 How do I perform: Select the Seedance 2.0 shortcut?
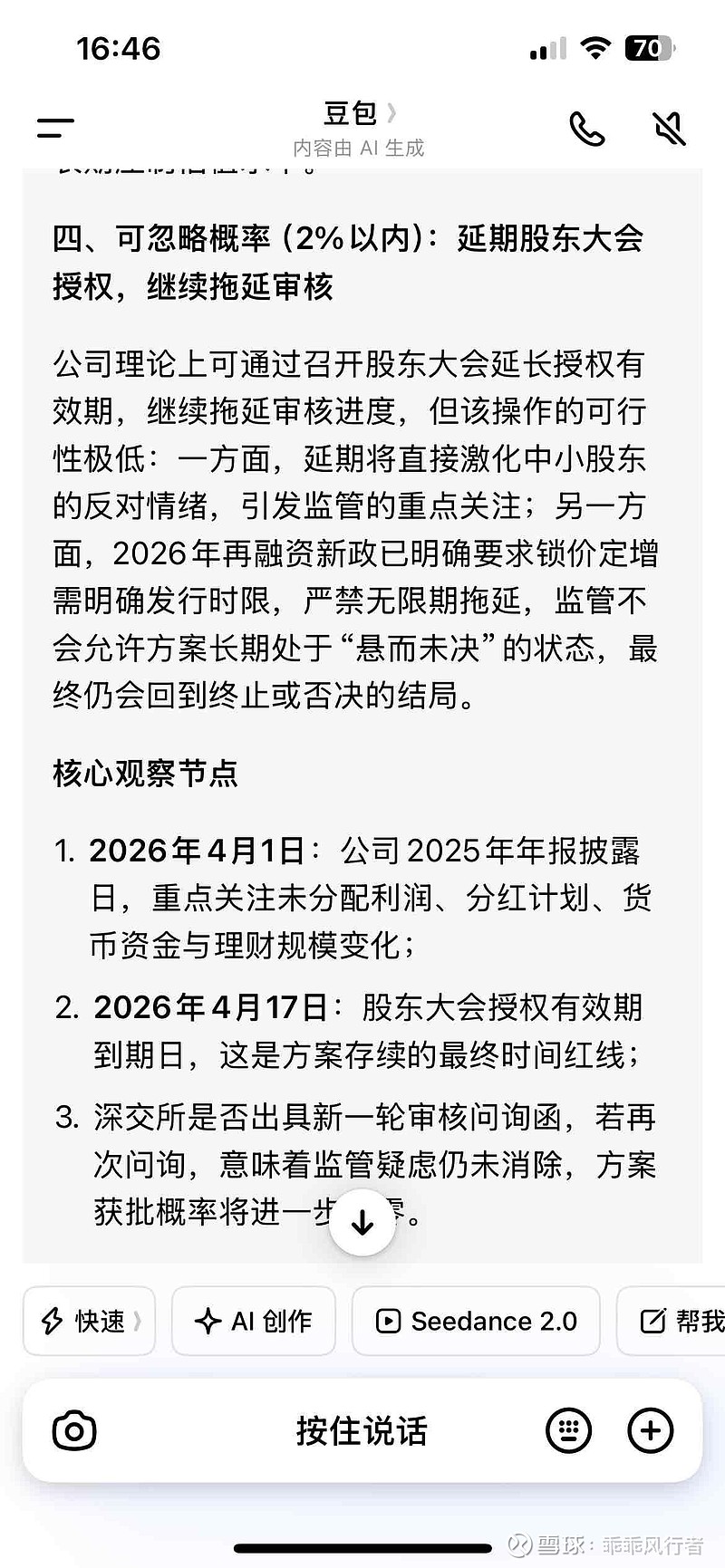pos(476,1322)
